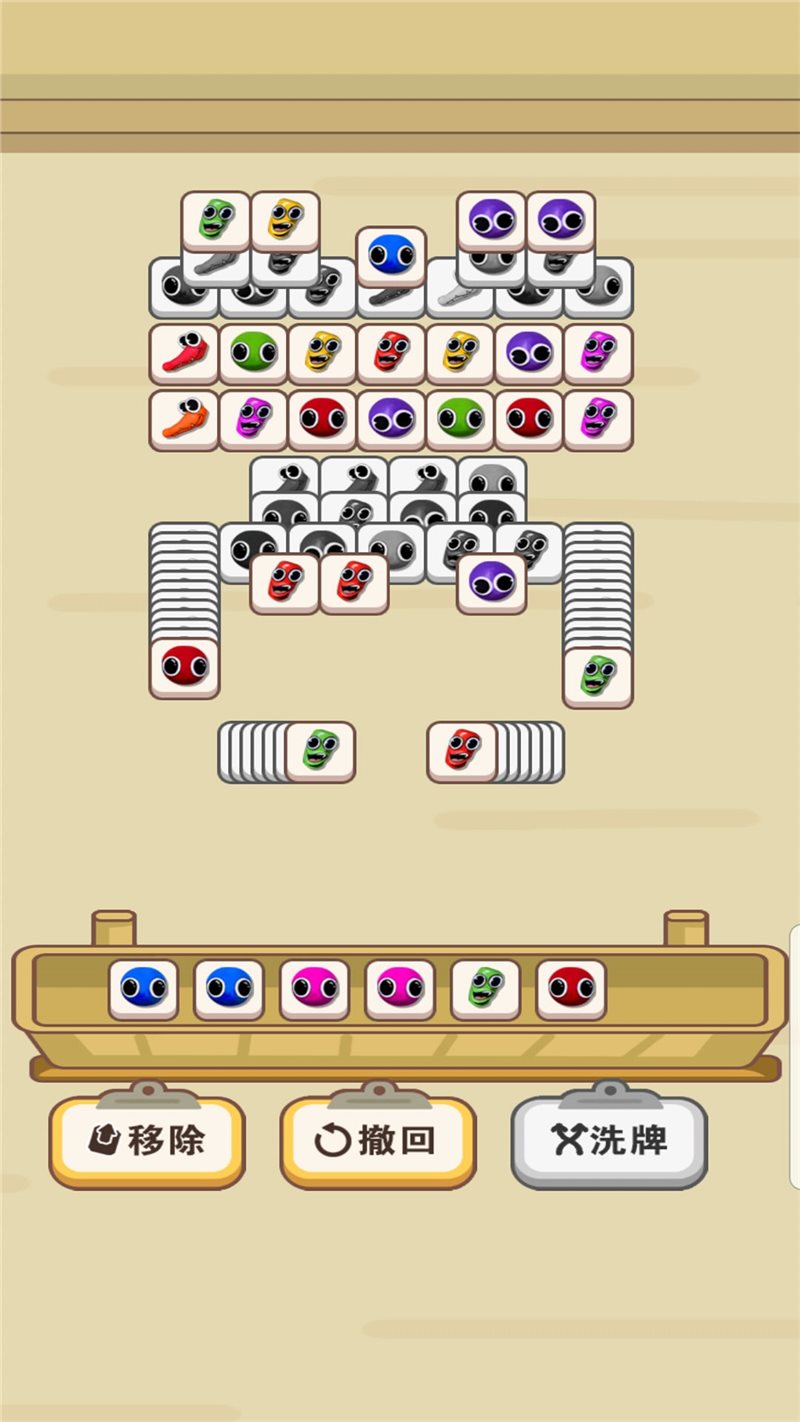The width and height of the screenshot is (800, 1422).
Task: Pick the green face tile capping the vertical stack
Action: click(x=597, y=676)
